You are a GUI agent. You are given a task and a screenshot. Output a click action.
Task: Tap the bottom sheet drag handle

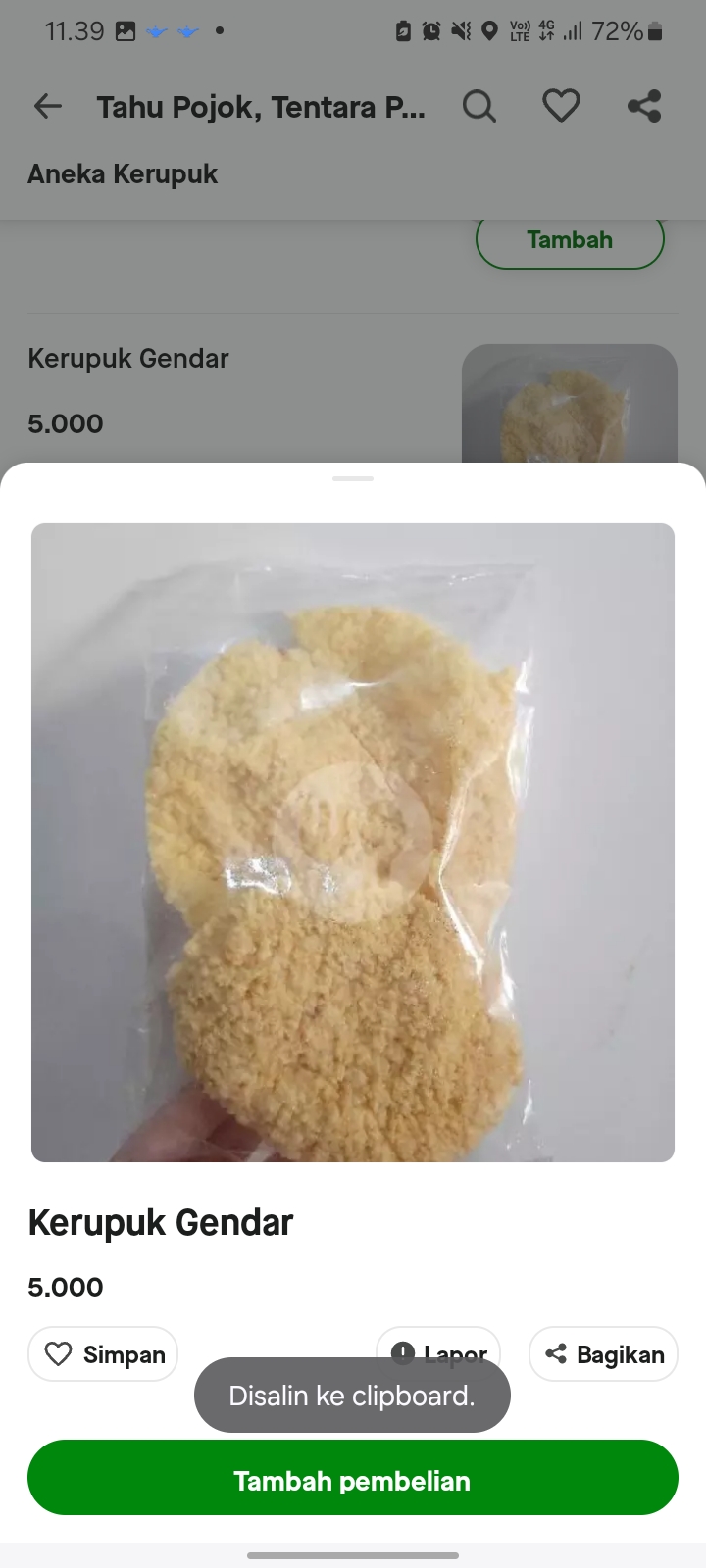tap(353, 478)
